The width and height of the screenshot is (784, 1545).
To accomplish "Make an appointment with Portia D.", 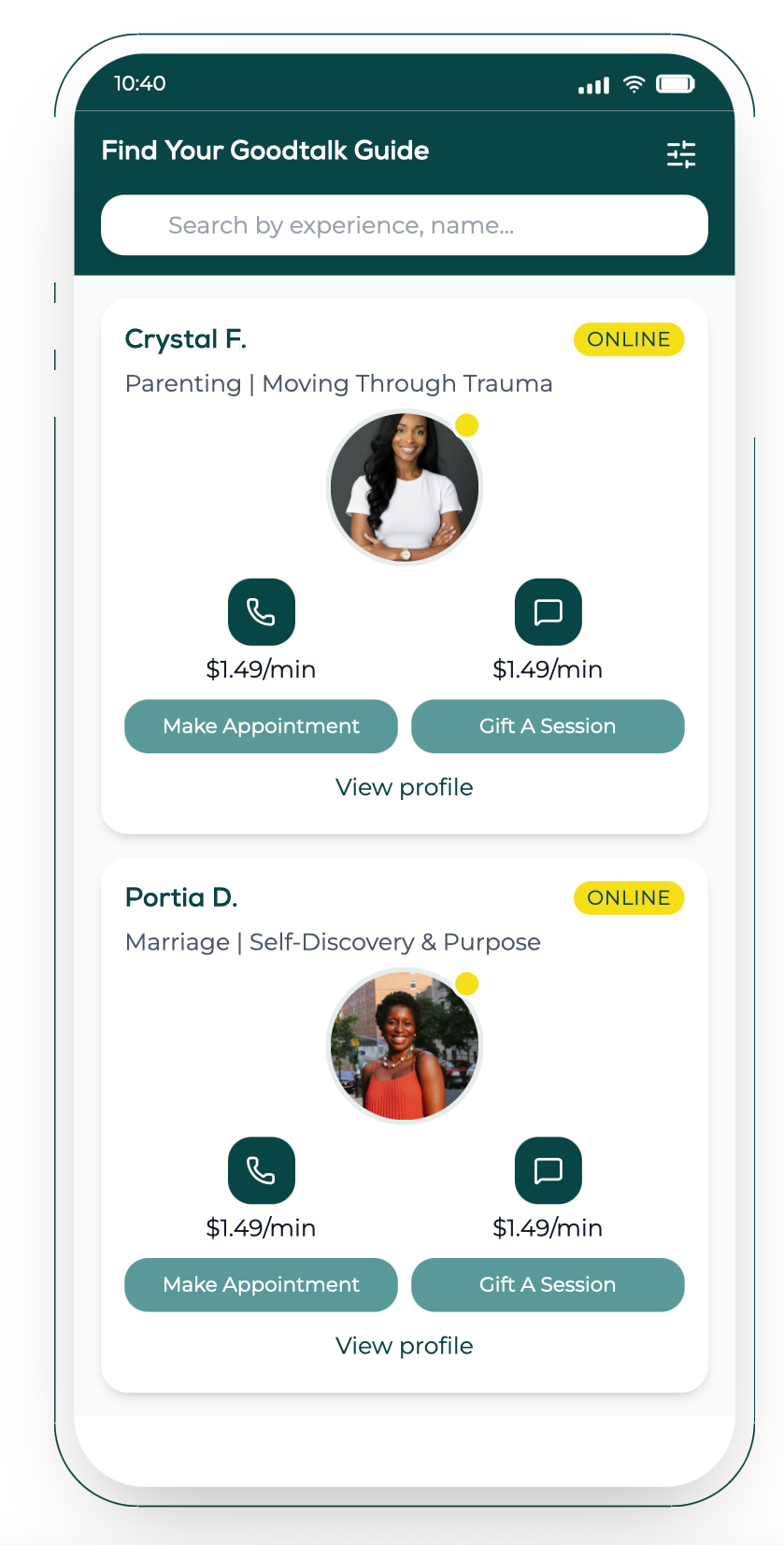I will (x=261, y=1284).
